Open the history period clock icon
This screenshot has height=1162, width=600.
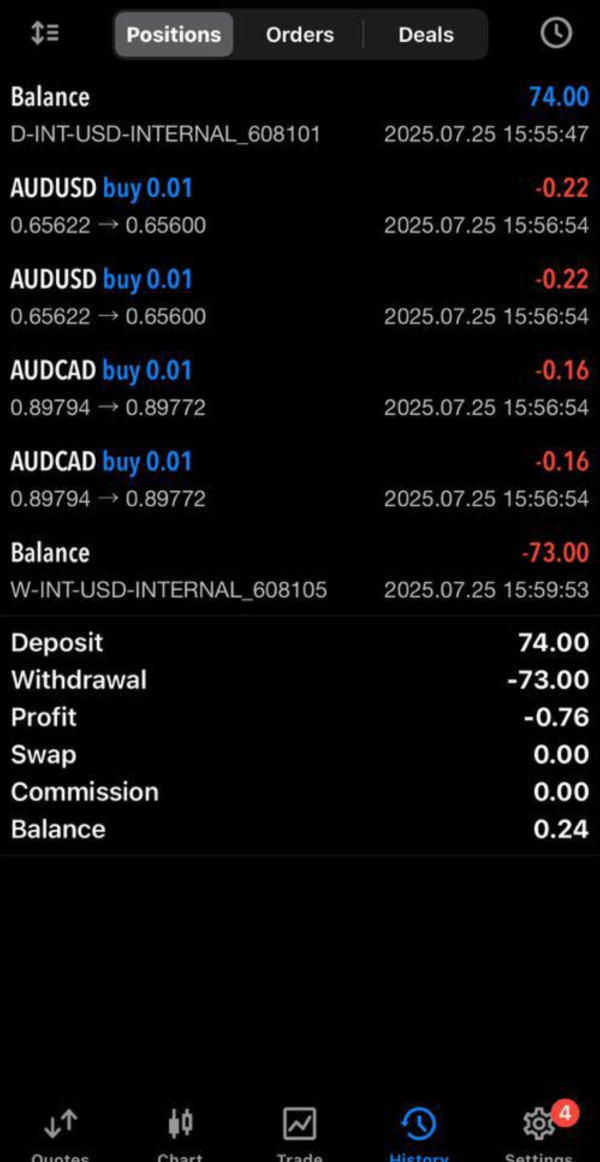(556, 33)
